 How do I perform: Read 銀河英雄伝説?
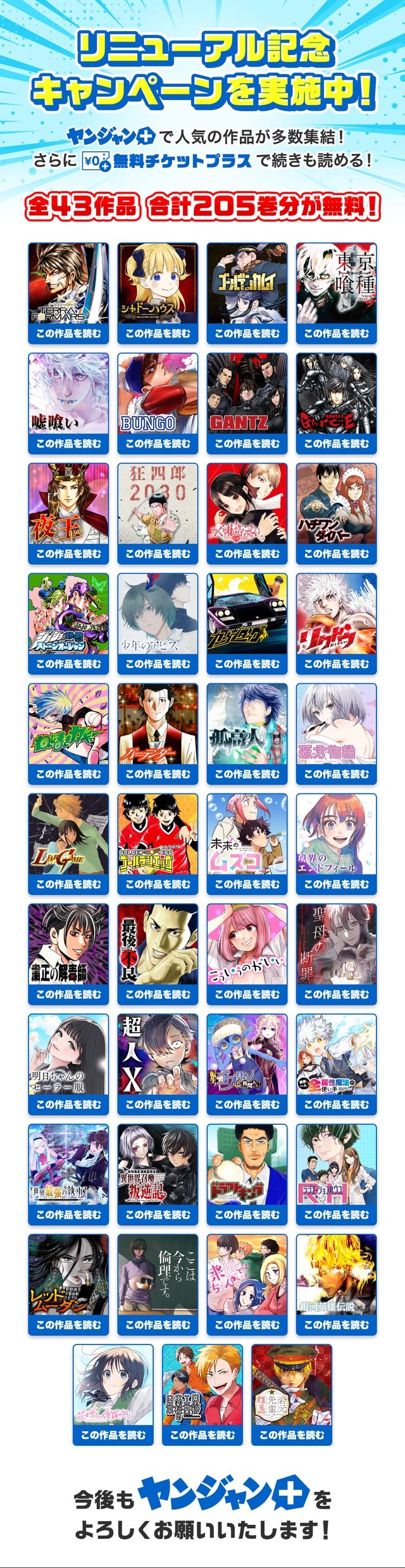(x=336, y=1325)
